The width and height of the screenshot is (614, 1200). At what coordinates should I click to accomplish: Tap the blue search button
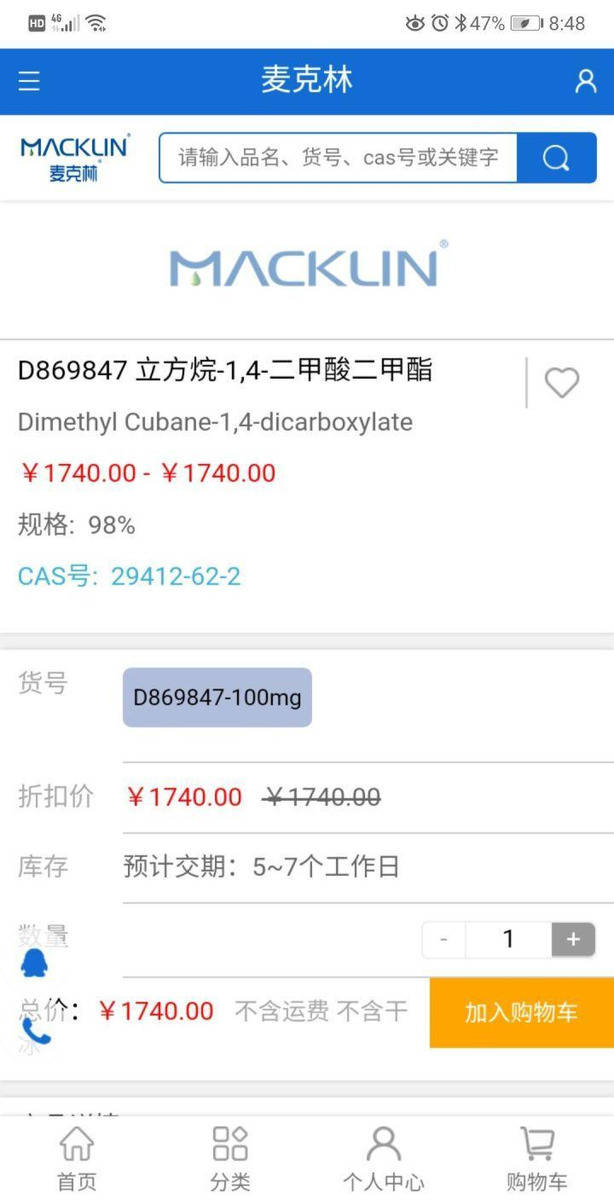click(556, 157)
